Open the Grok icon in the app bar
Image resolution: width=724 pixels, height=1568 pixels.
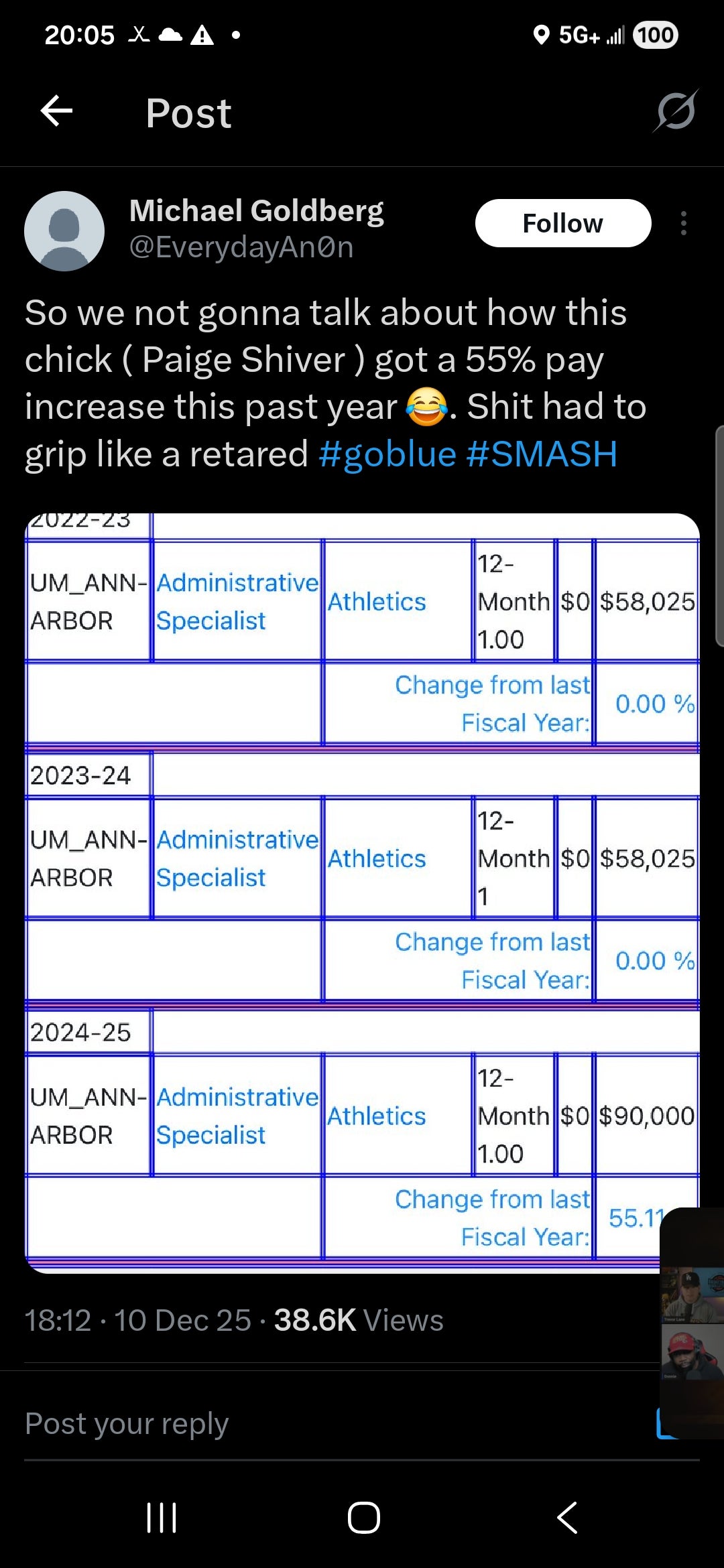point(676,111)
